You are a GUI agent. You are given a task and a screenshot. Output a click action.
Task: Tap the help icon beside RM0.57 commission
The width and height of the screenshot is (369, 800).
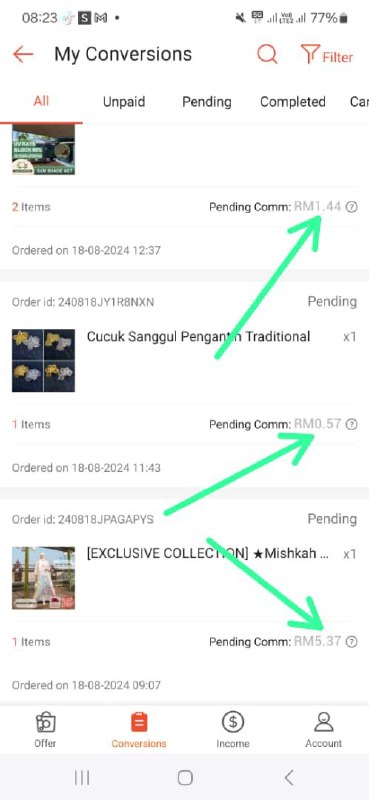pyautogui.click(x=352, y=424)
